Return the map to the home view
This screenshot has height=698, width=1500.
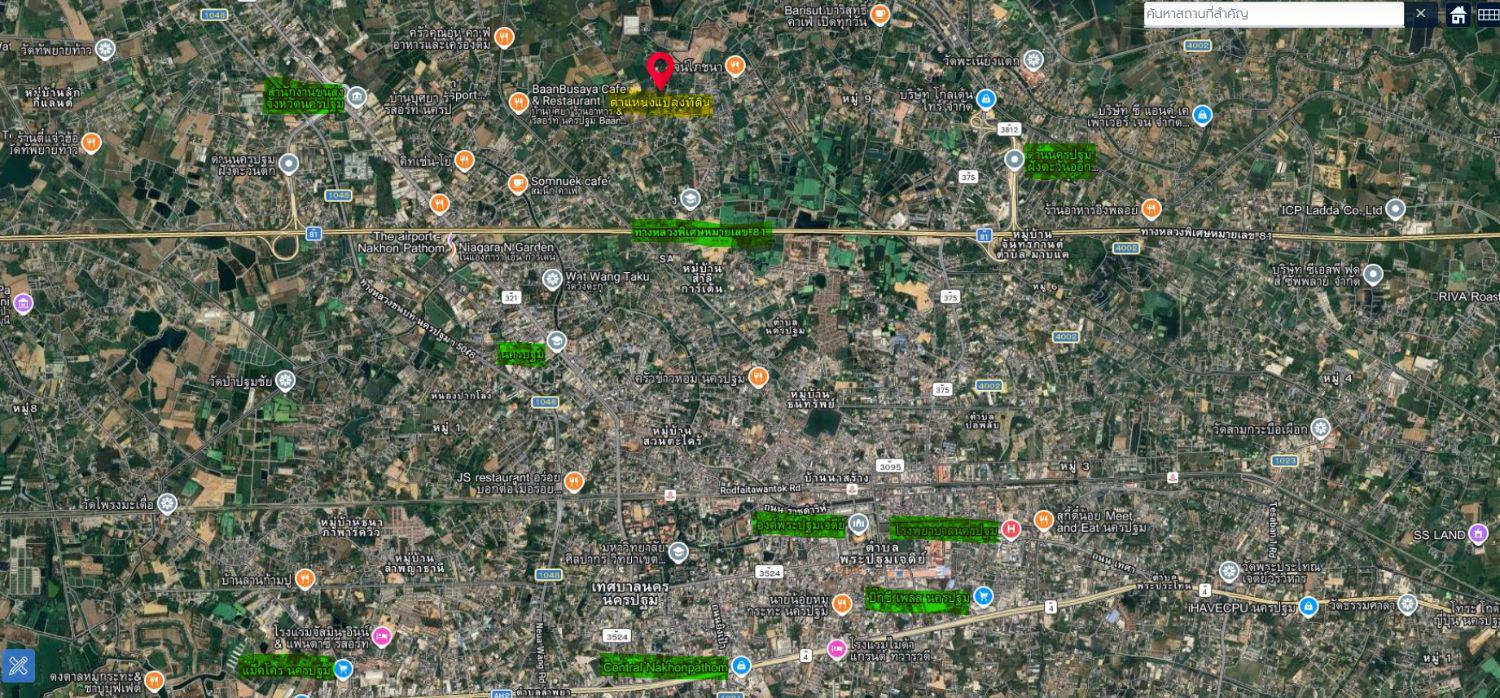point(1459,14)
